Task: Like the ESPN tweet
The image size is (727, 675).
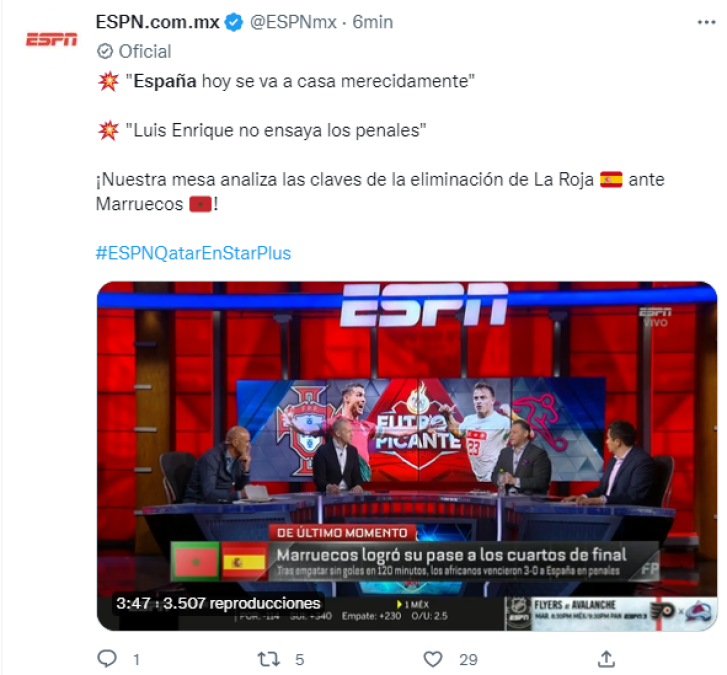Action: pos(433,659)
